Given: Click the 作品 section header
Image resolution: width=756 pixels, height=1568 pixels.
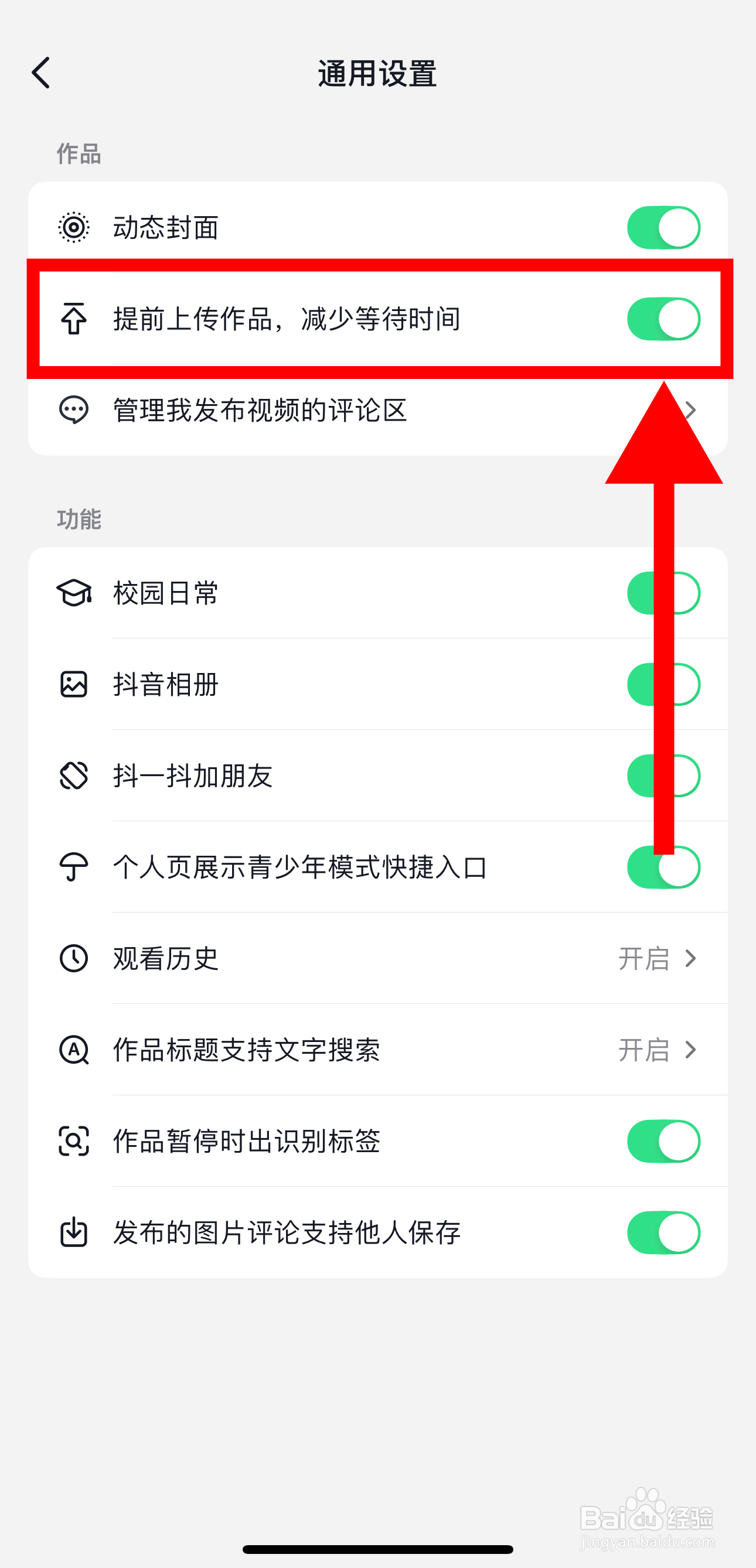Looking at the screenshot, I should point(78,153).
